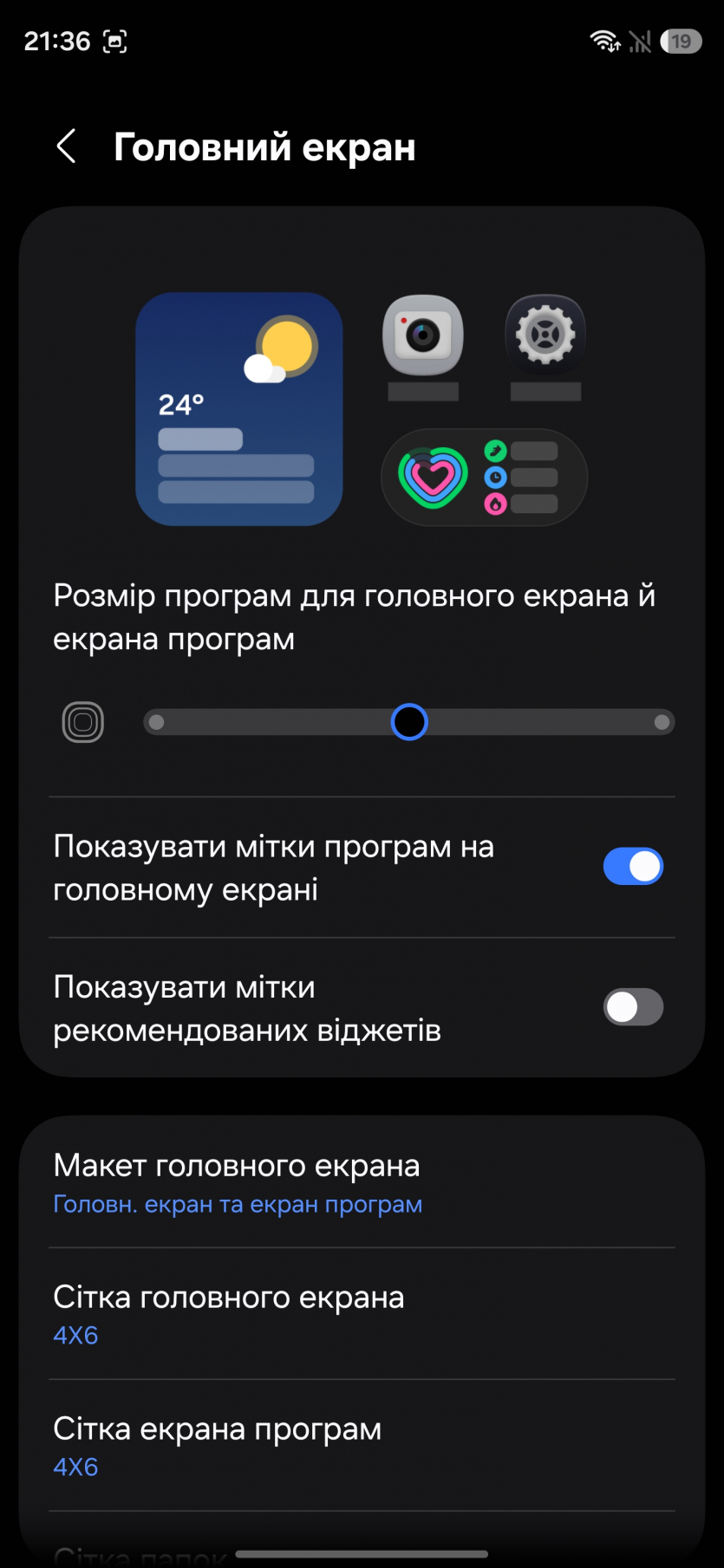Enable Показувати мітки рекомендованих віджетів
This screenshot has width=724, height=1568.
(x=633, y=1007)
